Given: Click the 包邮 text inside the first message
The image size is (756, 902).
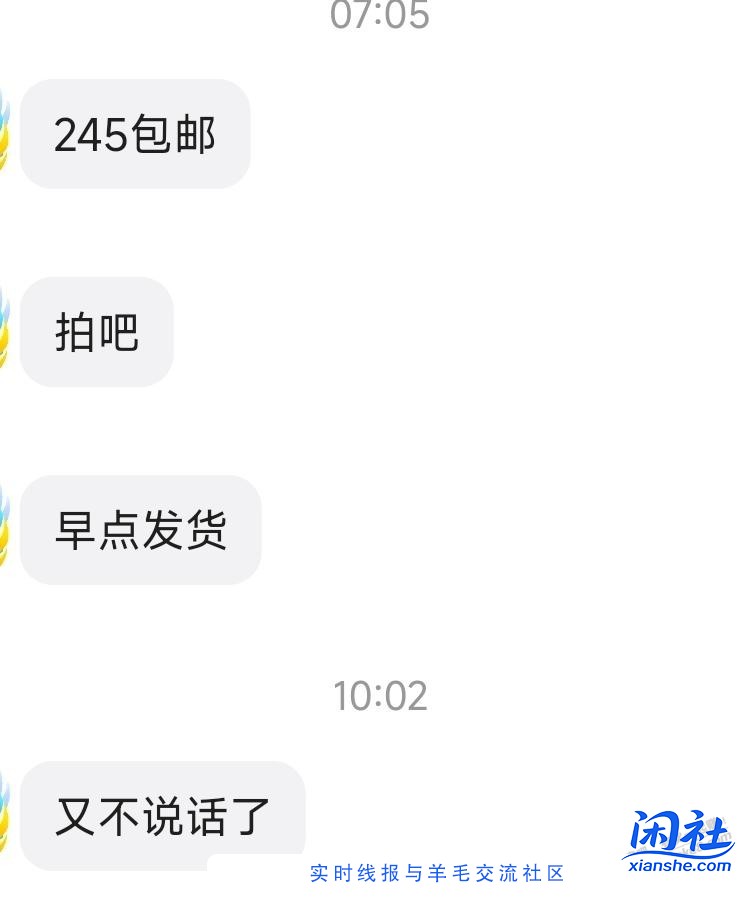Looking at the screenshot, I should point(175,133).
